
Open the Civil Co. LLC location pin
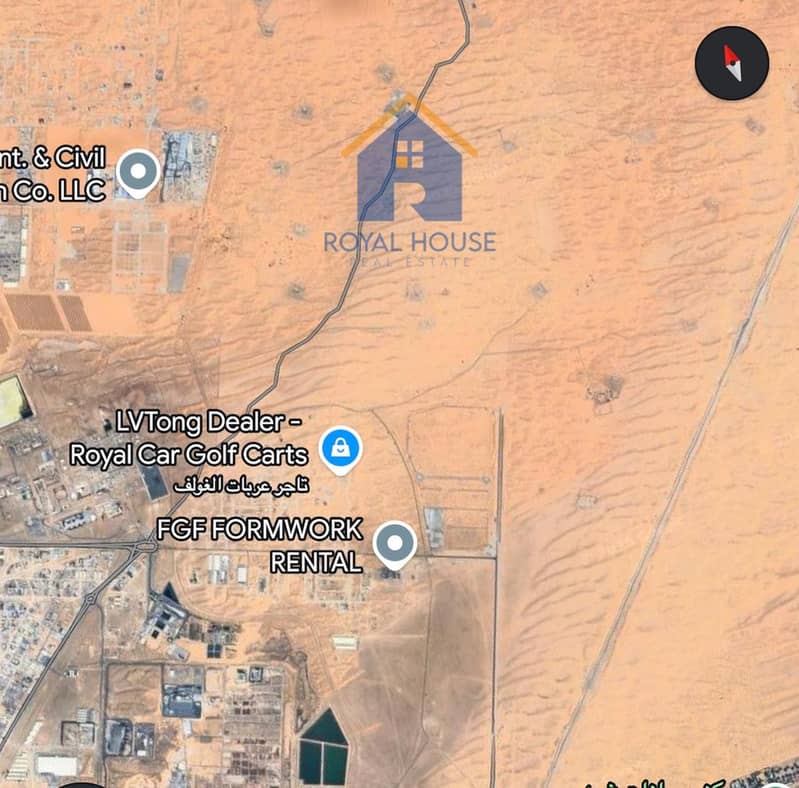pyautogui.click(x=138, y=172)
